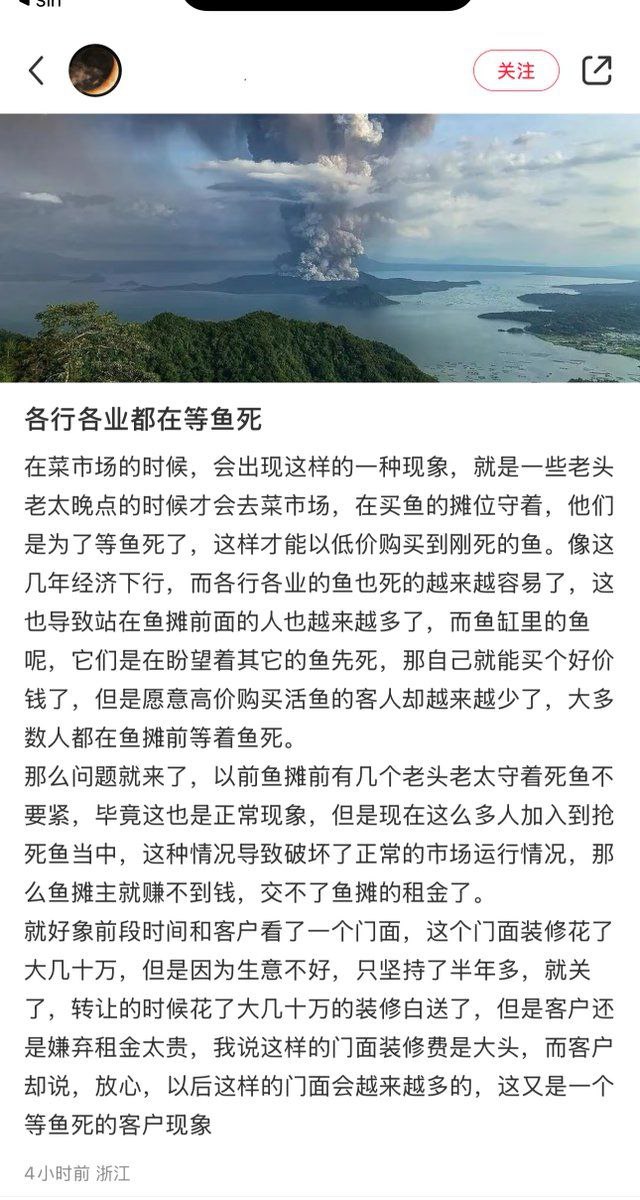
Task: Open the volcano eruption photo
Action: point(320,248)
